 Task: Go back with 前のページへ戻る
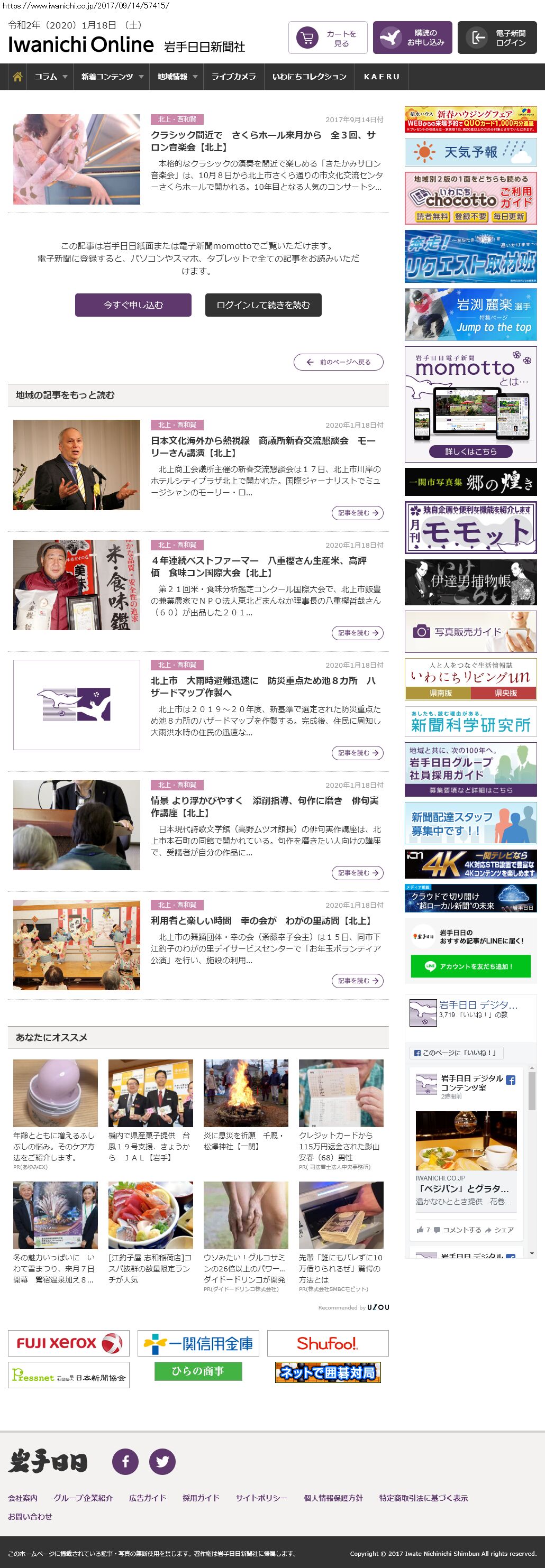[x=339, y=362]
